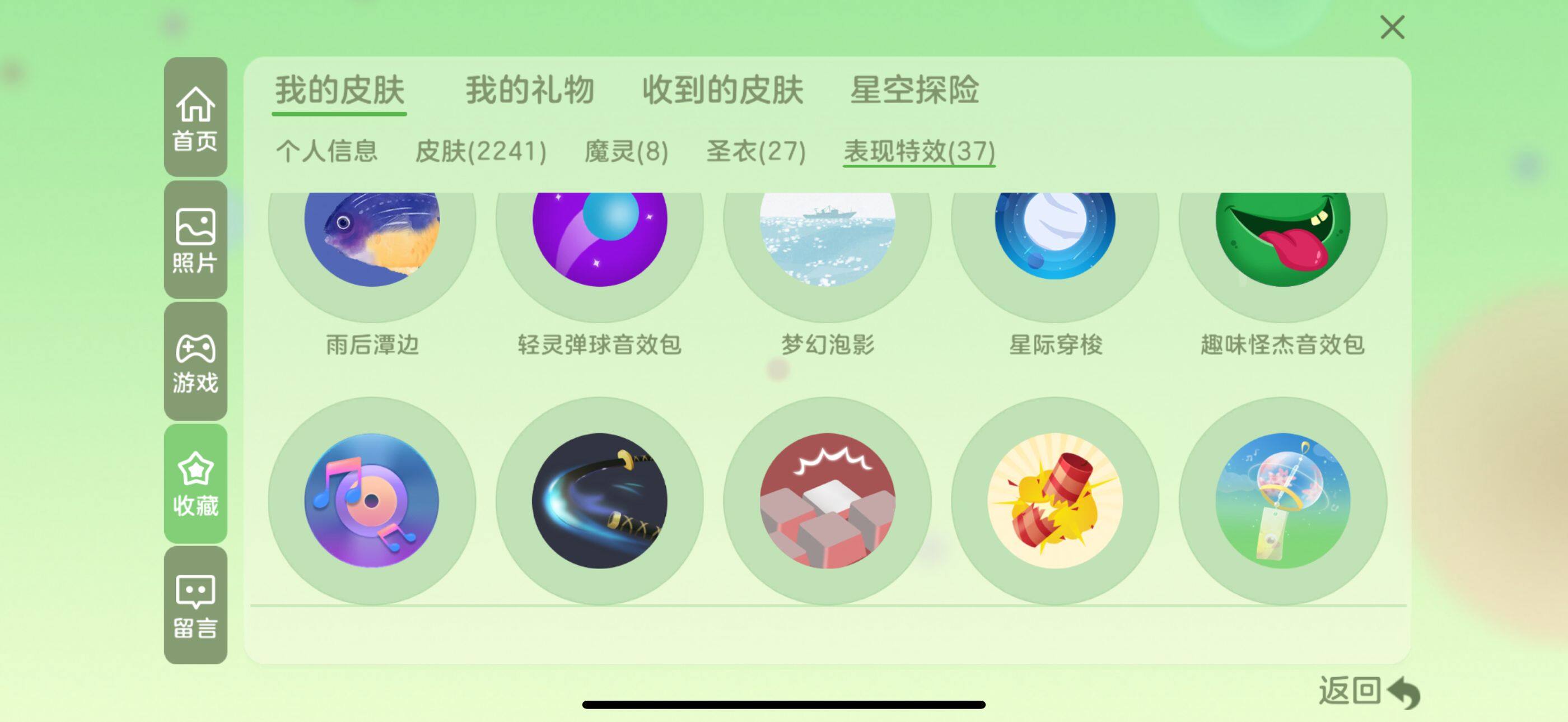1568x722 pixels.
Task: Switch to the 我的皮肤 tab
Action: [339, 90]
